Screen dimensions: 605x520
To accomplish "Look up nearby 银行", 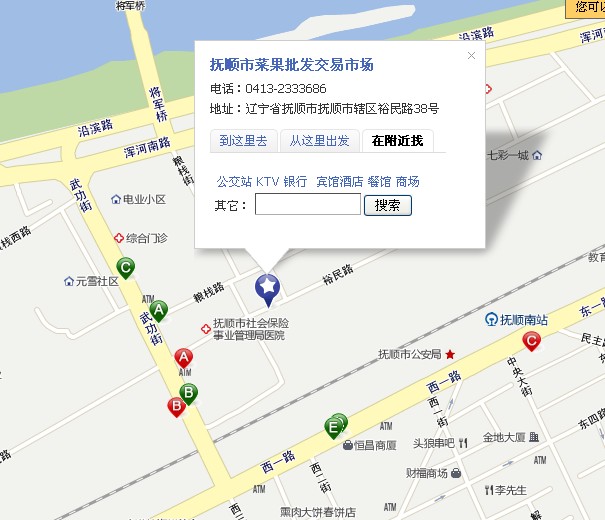I will click(x=295, y=182).
